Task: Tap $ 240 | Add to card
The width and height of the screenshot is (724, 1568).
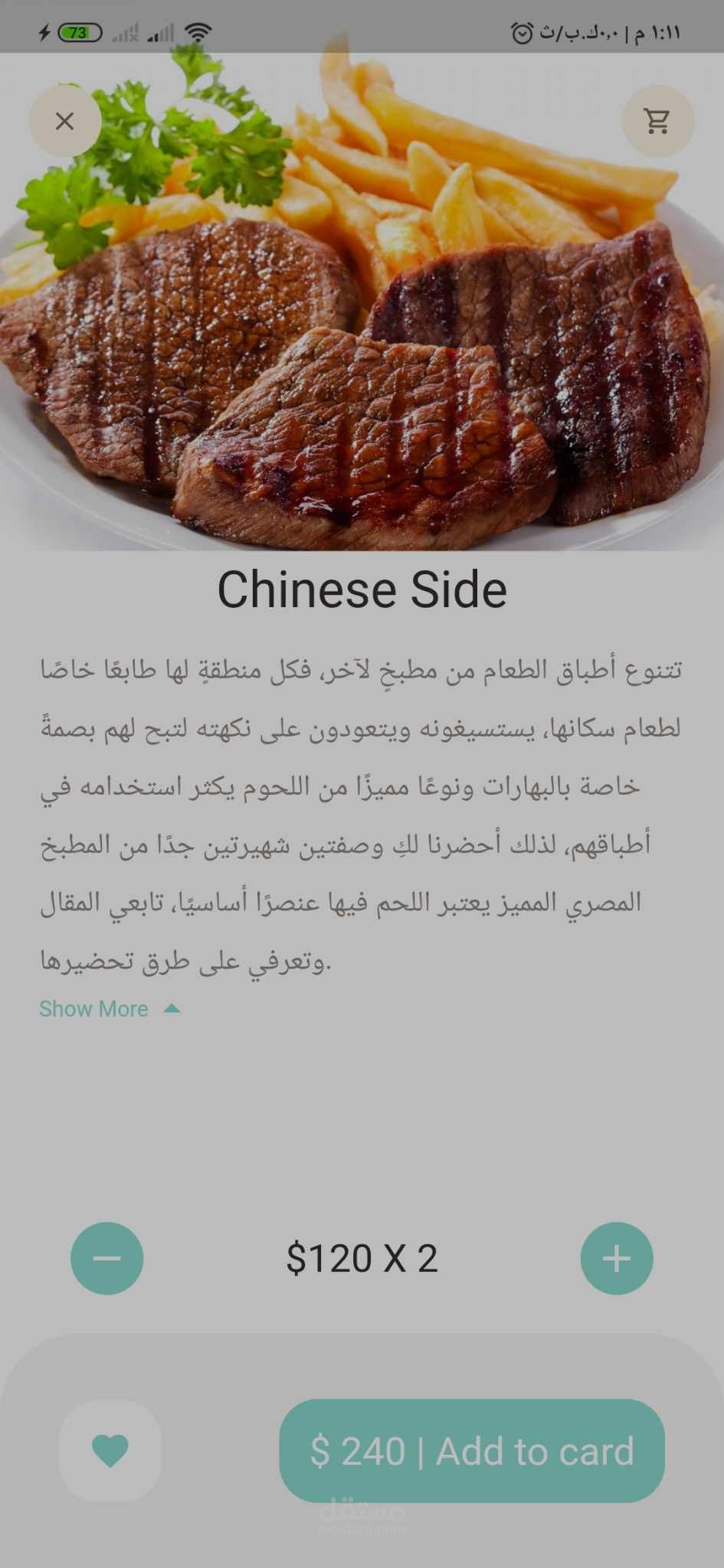Action: tap(472, 1450)
